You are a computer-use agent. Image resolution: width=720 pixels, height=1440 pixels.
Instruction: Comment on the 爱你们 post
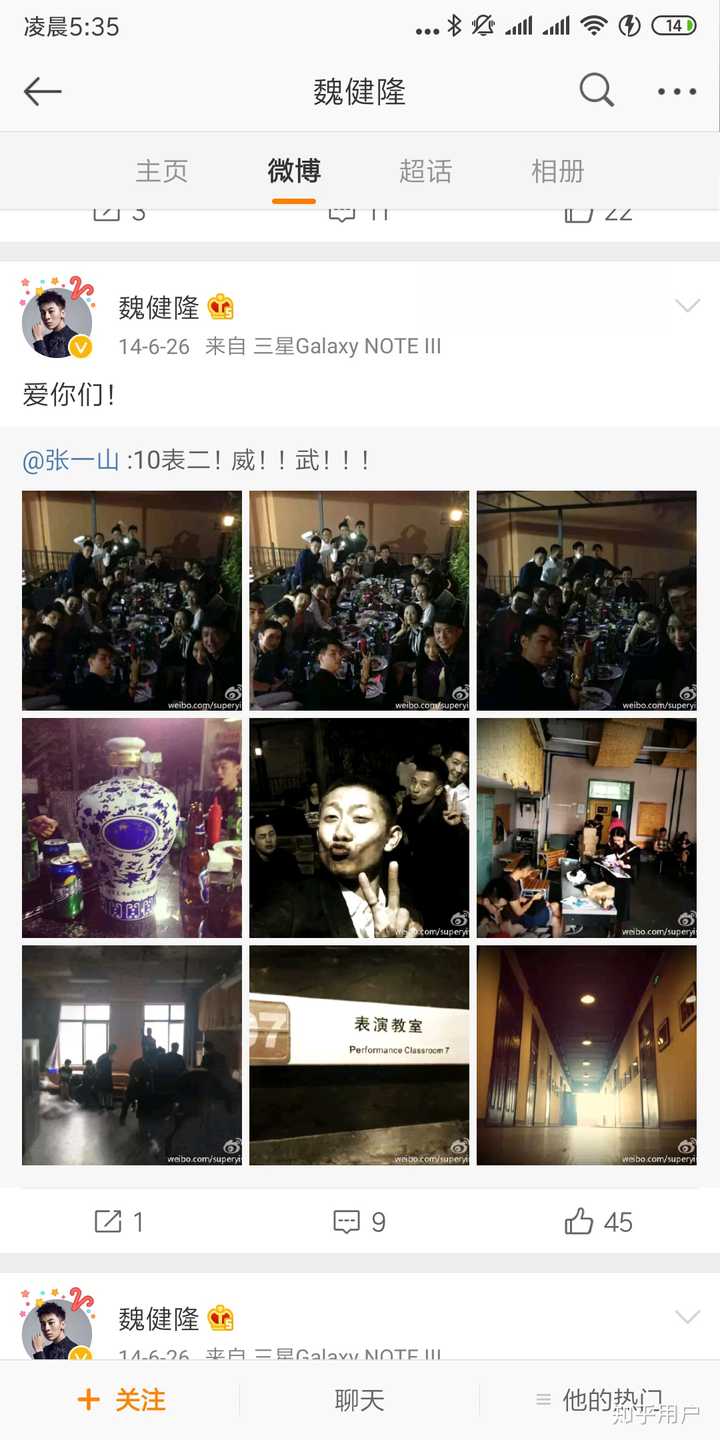pos(359,1221)
